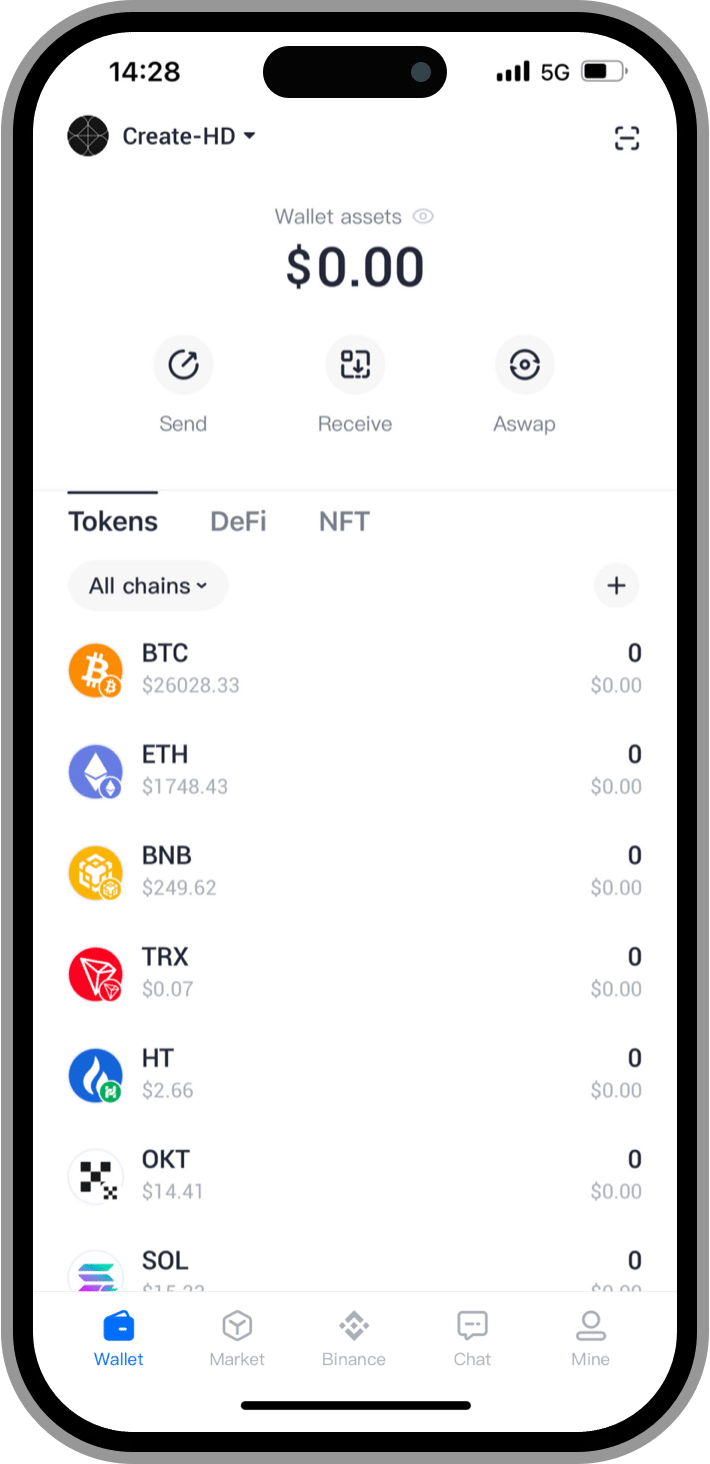Open the BTC token row
Screen dimensions: 710x1464
355,669
